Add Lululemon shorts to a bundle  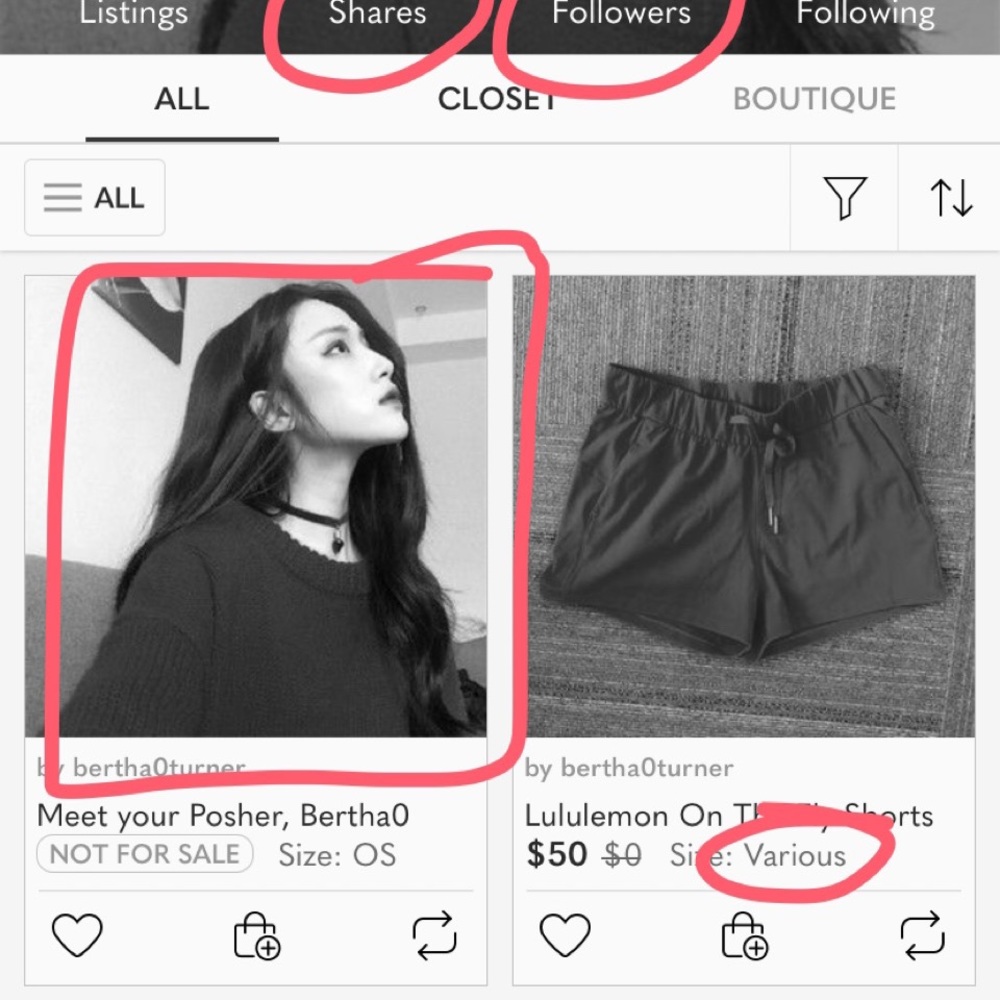[744, 937]
